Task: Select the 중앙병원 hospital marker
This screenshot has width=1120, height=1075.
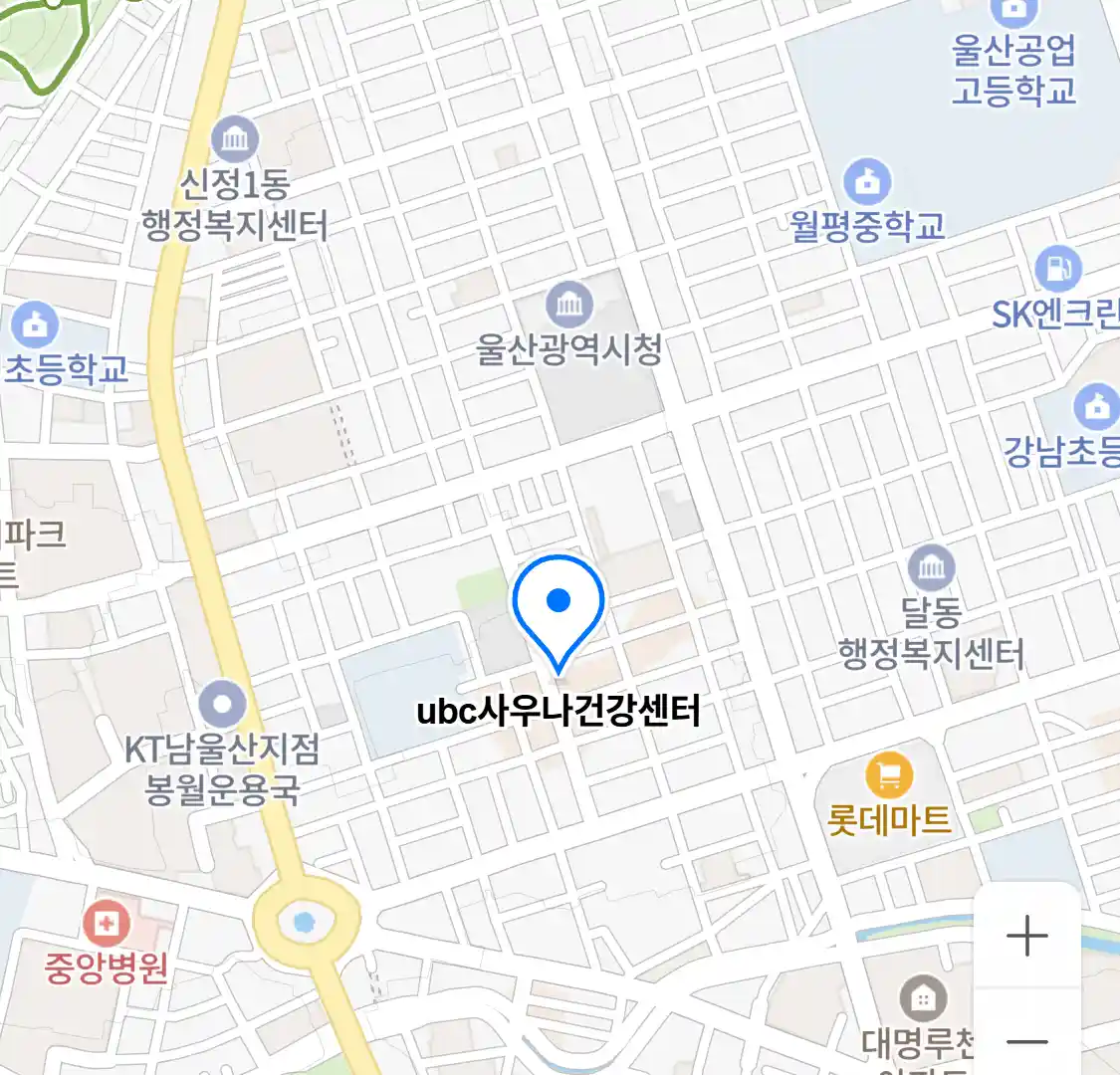Action: click(x=106, y=924)
